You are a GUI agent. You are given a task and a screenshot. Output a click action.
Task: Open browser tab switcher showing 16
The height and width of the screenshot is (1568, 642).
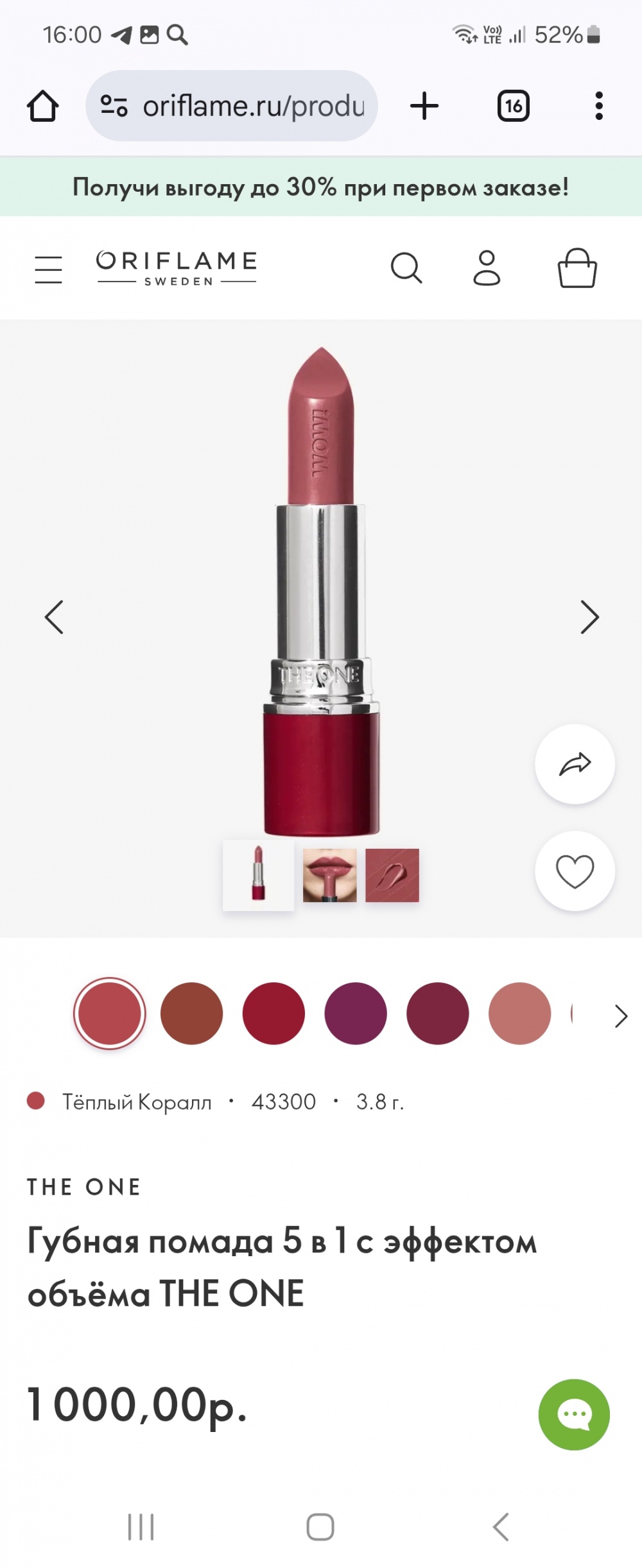click(513, 106)
